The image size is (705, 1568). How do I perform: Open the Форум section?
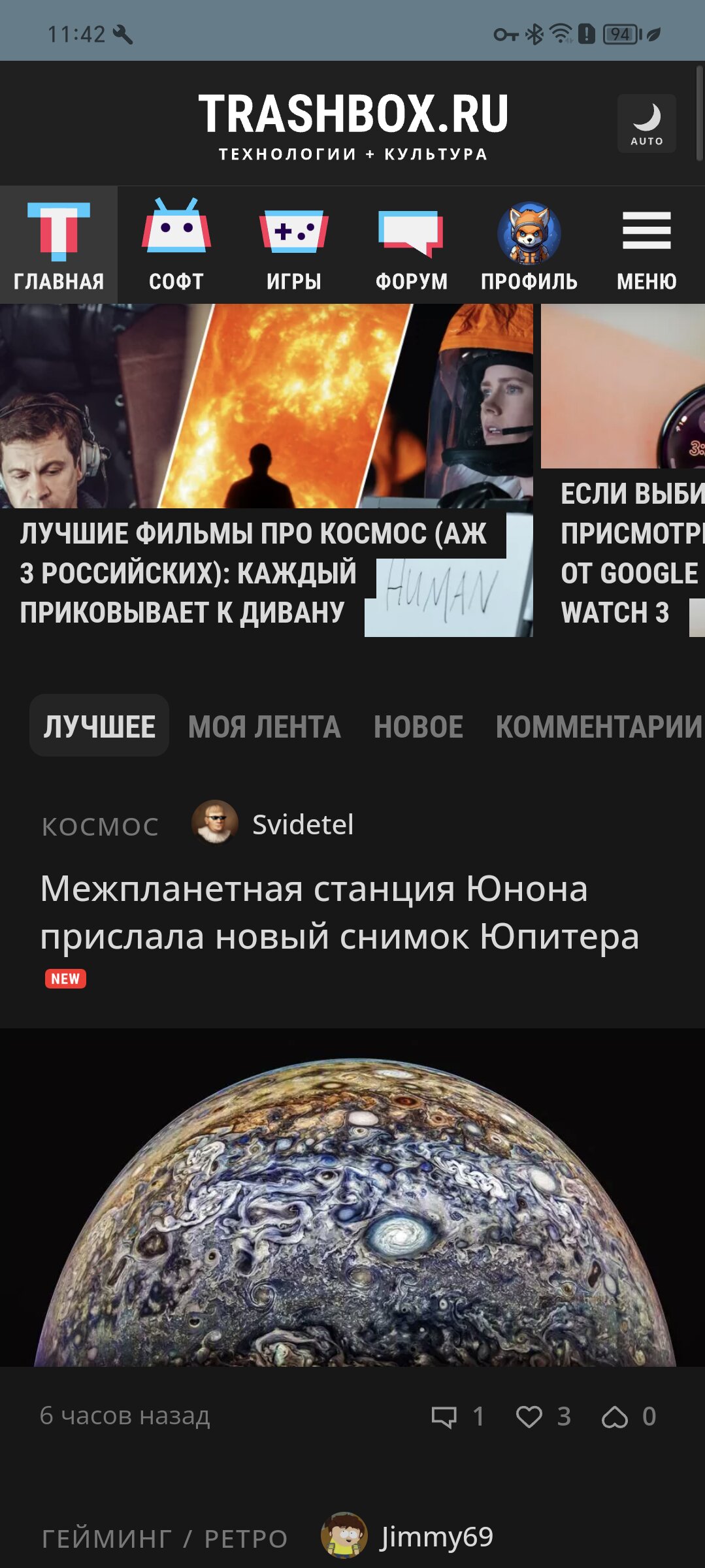click(412, 245)
